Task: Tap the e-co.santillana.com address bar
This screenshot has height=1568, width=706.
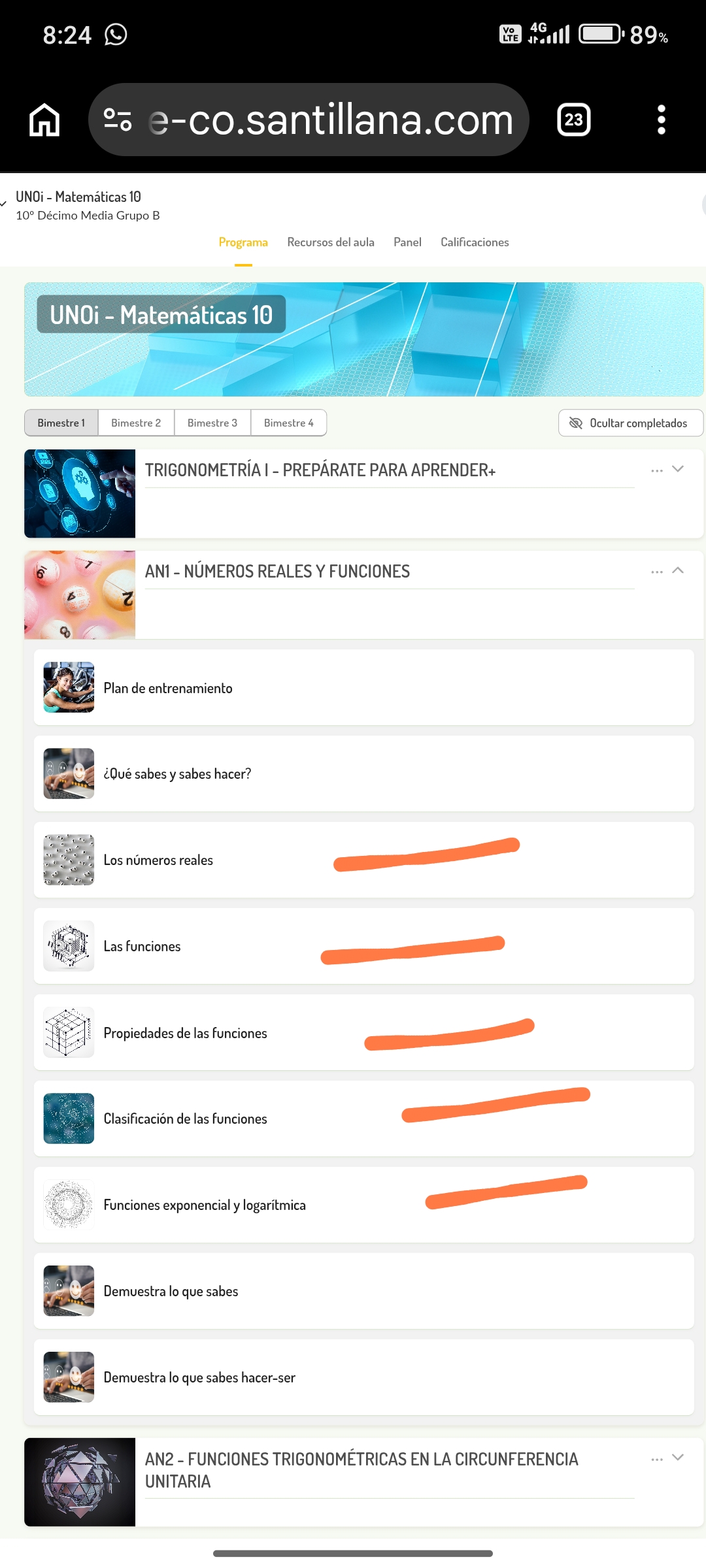Action: click(x=330, y=120)
